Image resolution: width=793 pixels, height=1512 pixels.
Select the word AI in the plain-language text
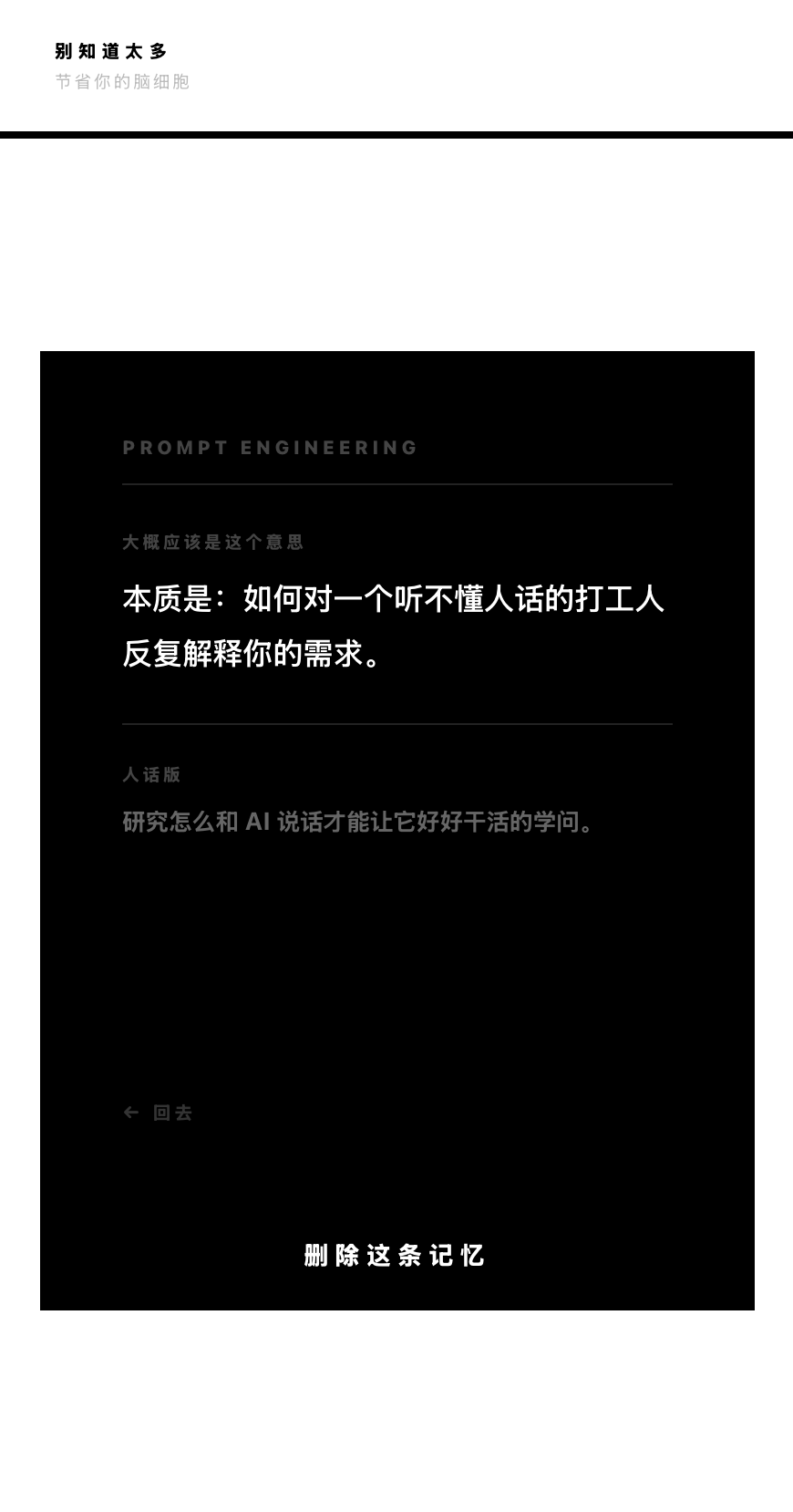pyautogui.click(x=258, y=822)
